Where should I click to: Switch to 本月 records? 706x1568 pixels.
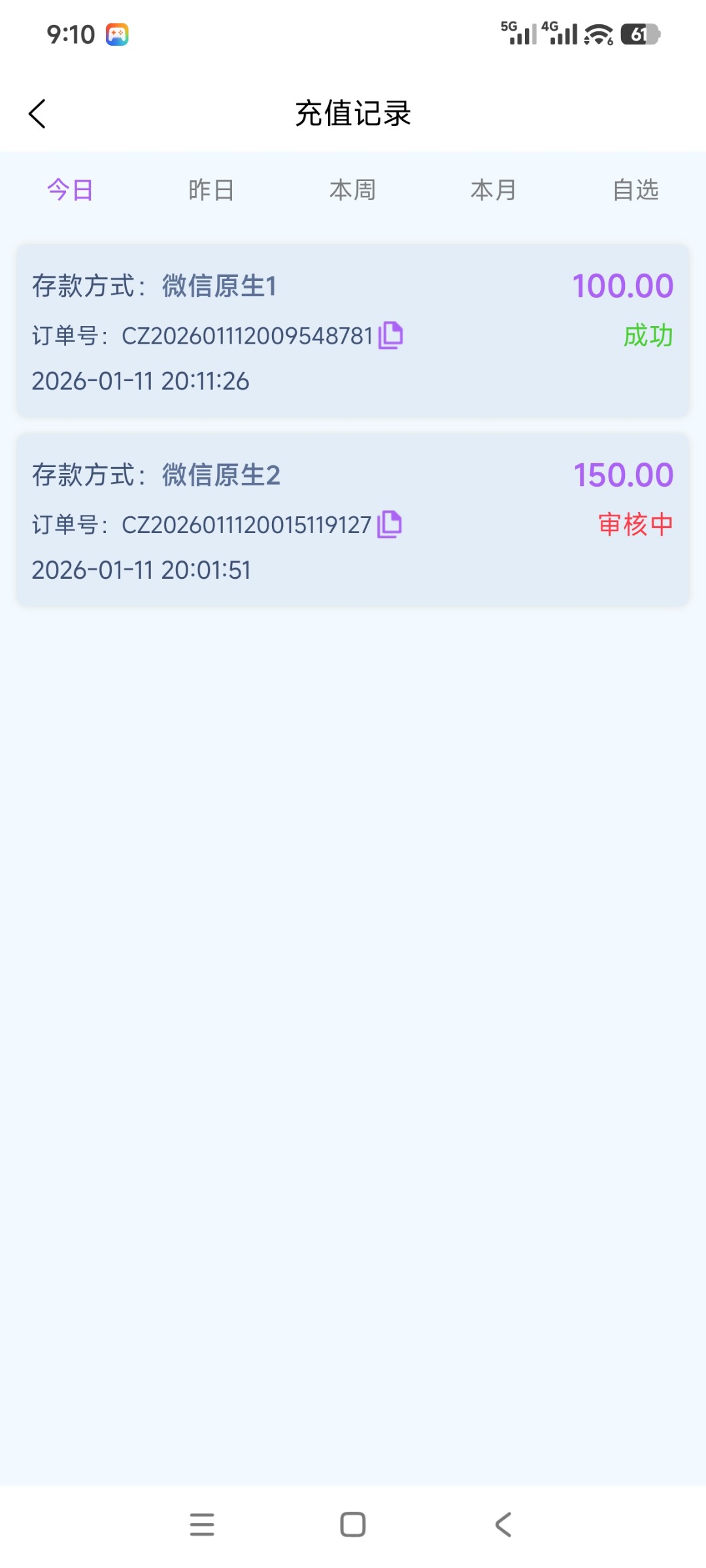pyautogui.click(x=494, y=190)
